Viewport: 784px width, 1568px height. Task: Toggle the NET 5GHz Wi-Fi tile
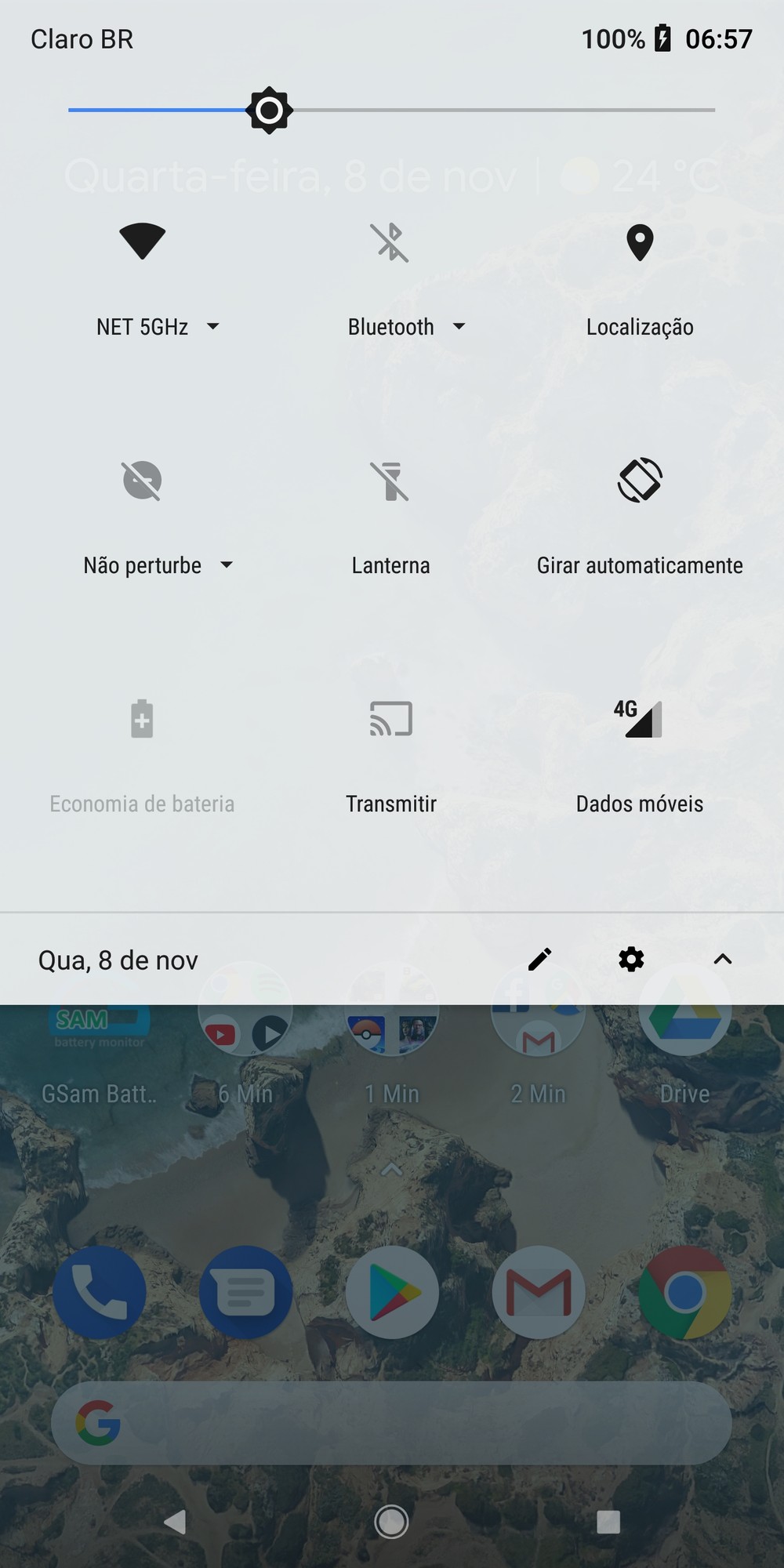pos(142,241)
